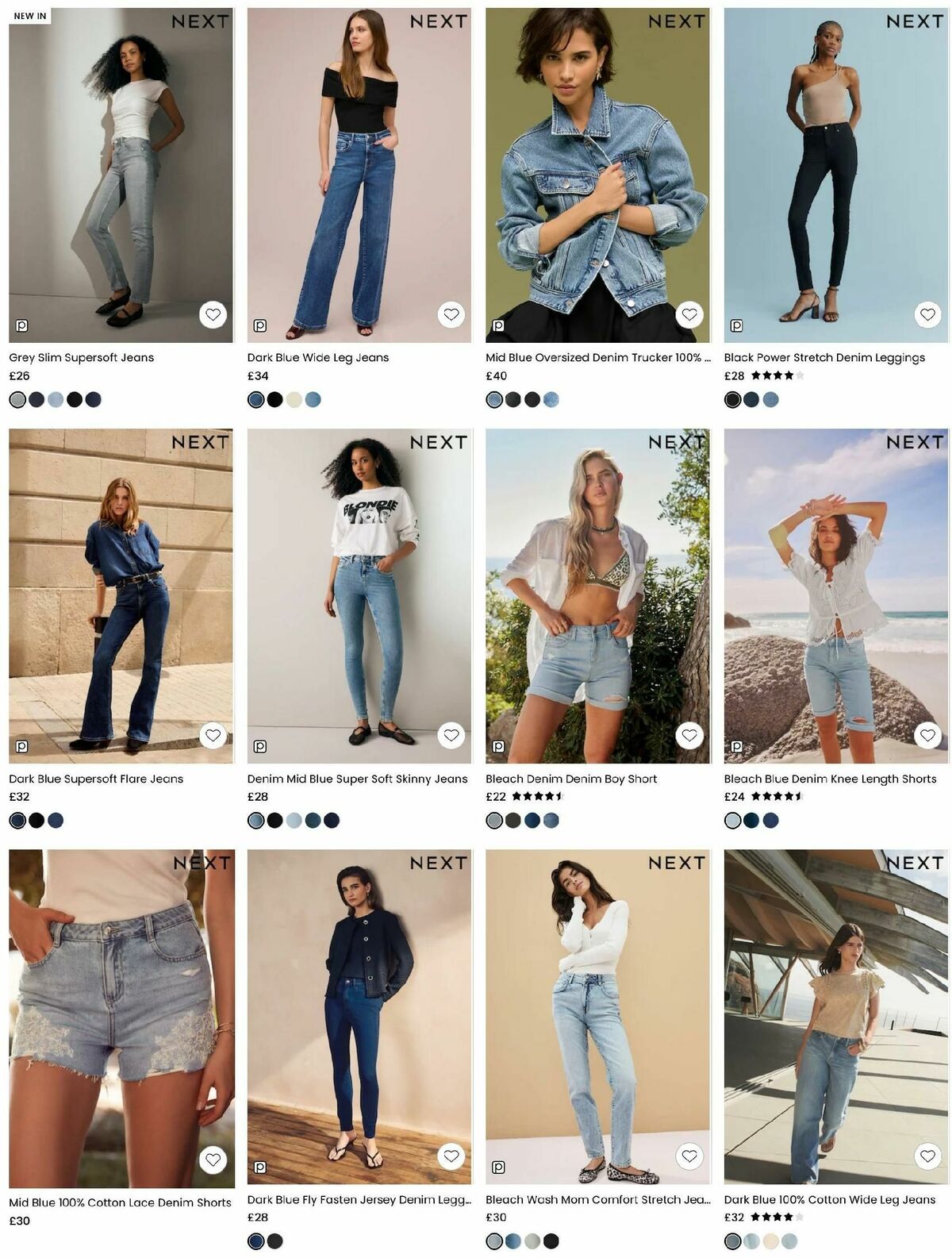Image resolution: width=952 pixels, height=1258 pixels.
Task: Favourite the Grey Slim Supersoft Jeans
Action: [213, 315]
